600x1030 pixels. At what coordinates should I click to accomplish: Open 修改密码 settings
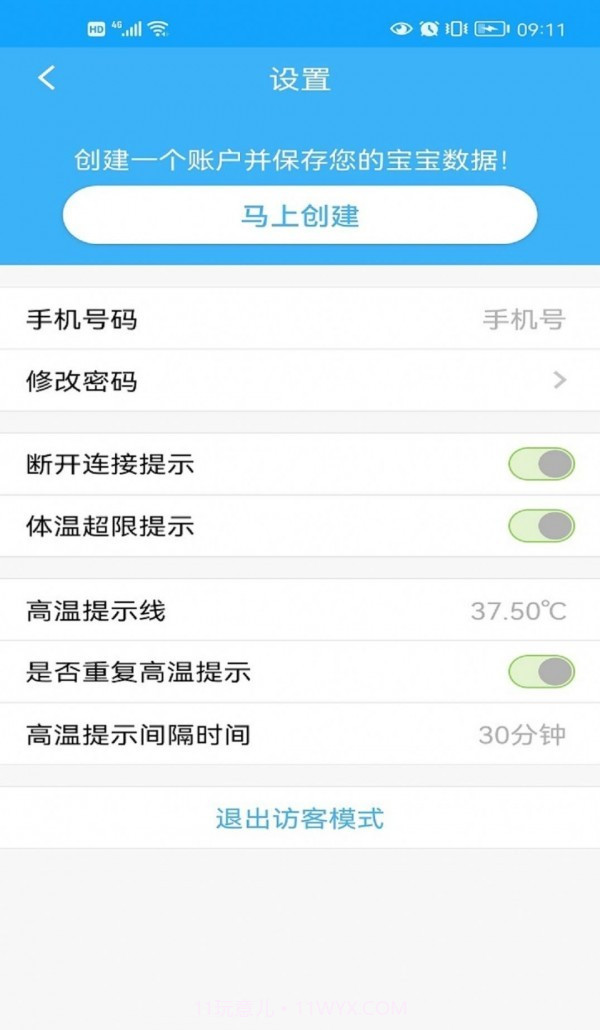(300, 381)
